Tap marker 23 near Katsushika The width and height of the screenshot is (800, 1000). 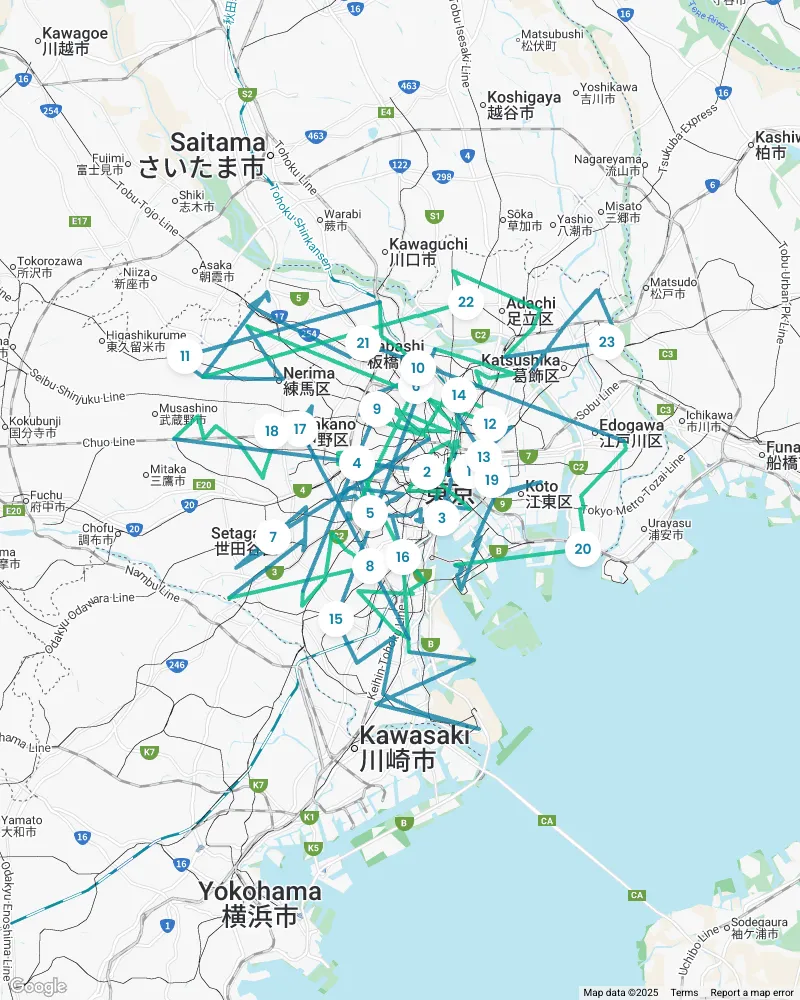point(606,342)
